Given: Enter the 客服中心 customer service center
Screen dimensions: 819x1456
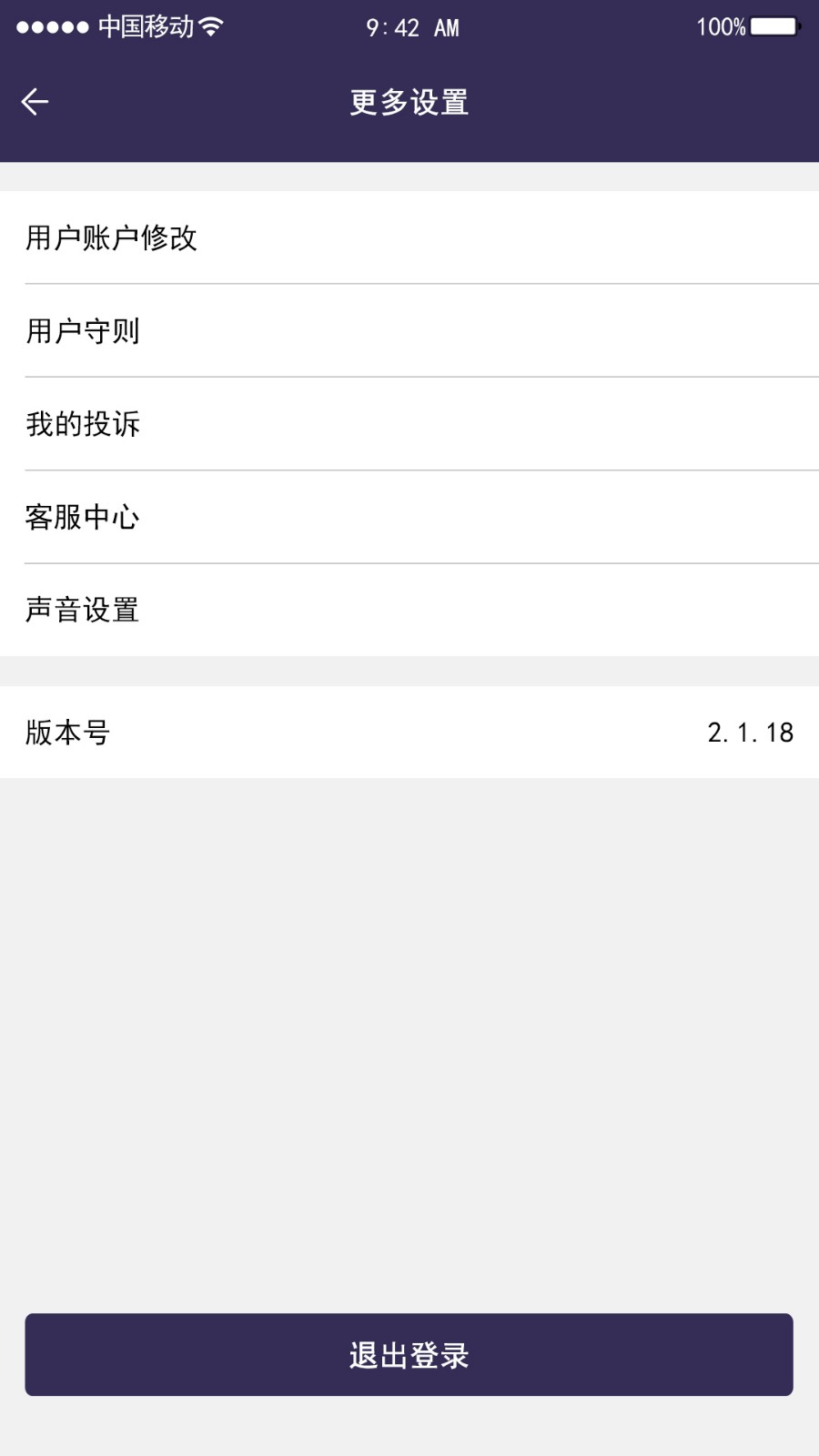Looking at the screenshot, I should tap(83, 517).
